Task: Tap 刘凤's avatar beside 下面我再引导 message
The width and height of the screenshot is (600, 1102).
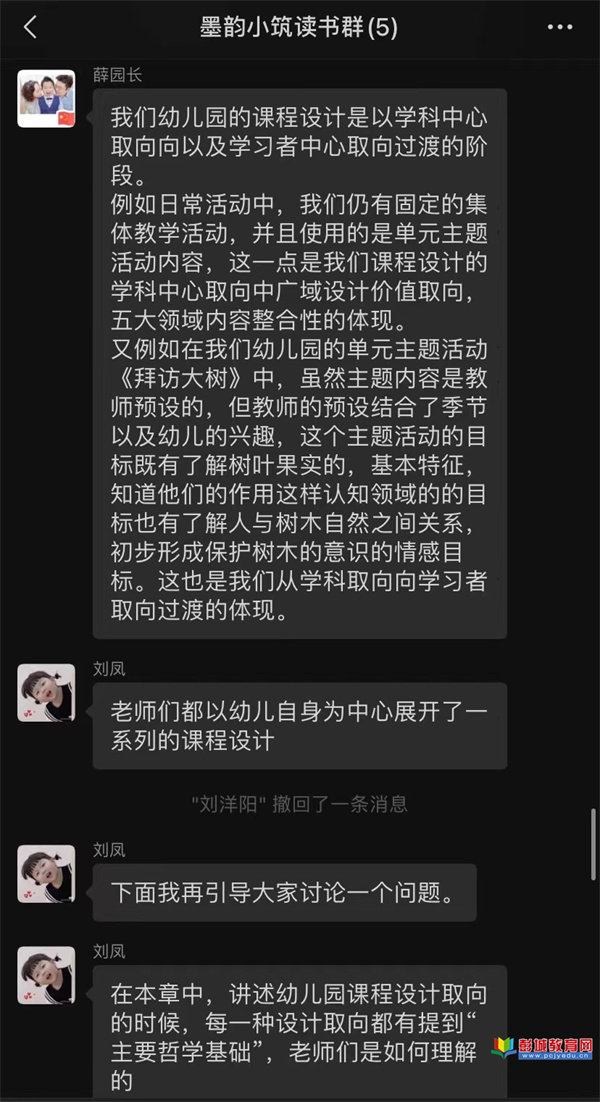Action: [46, 874]
